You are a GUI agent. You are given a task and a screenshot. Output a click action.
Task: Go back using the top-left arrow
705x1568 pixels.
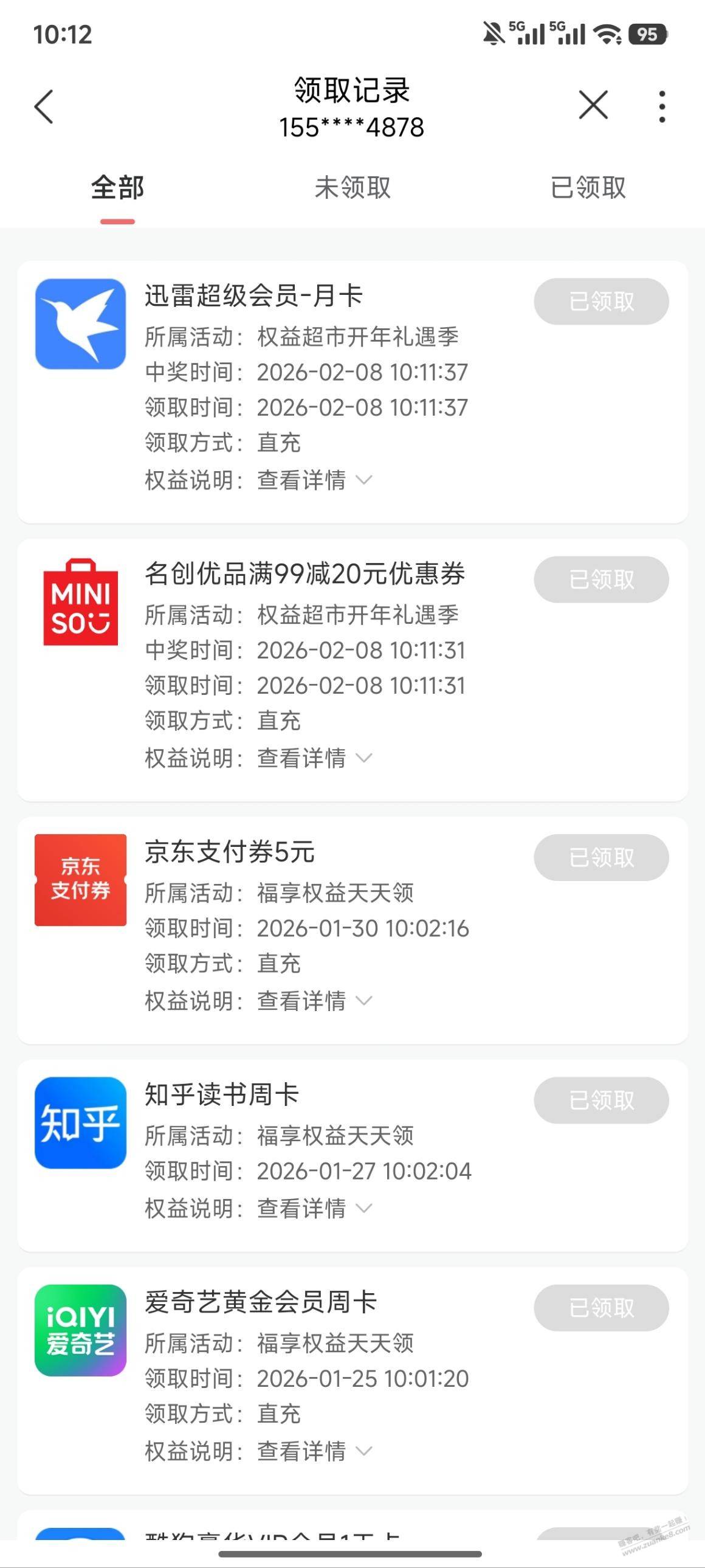pyautogui.click(x=44, y=106)
